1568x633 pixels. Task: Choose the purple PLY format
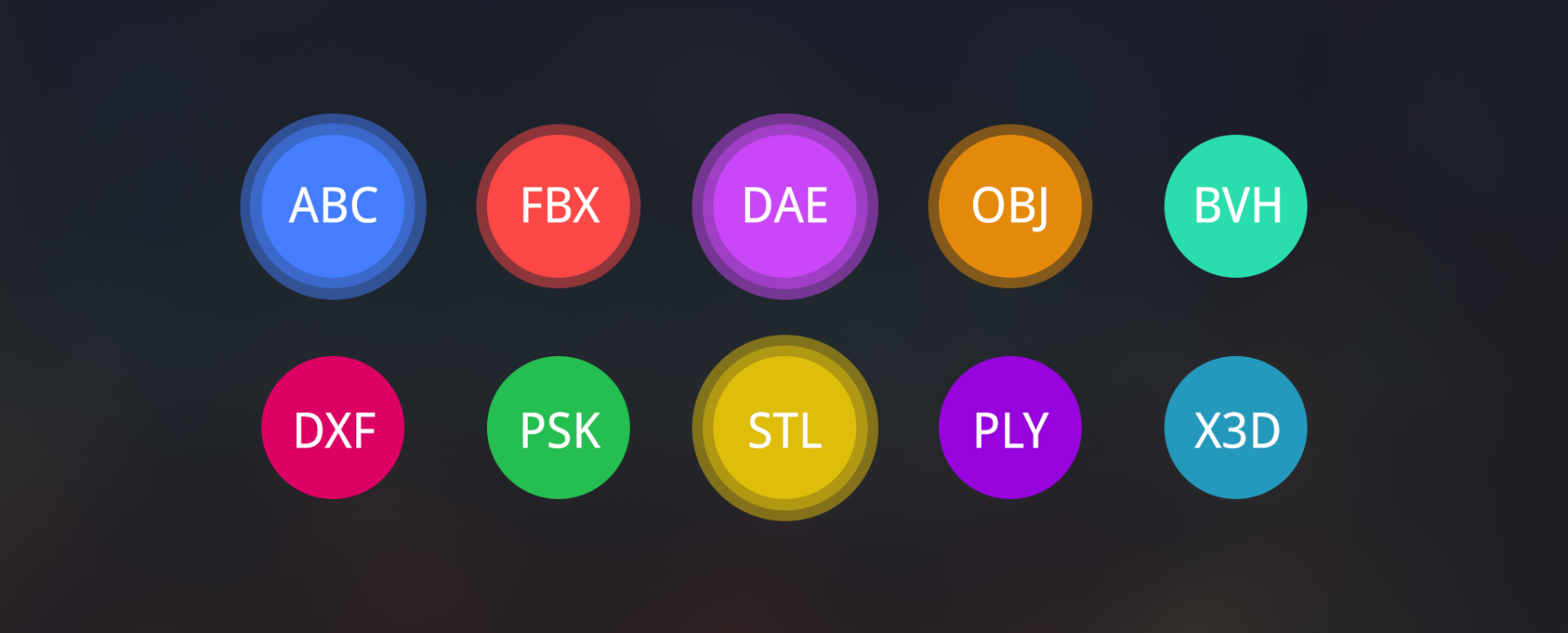(1010, 428)
